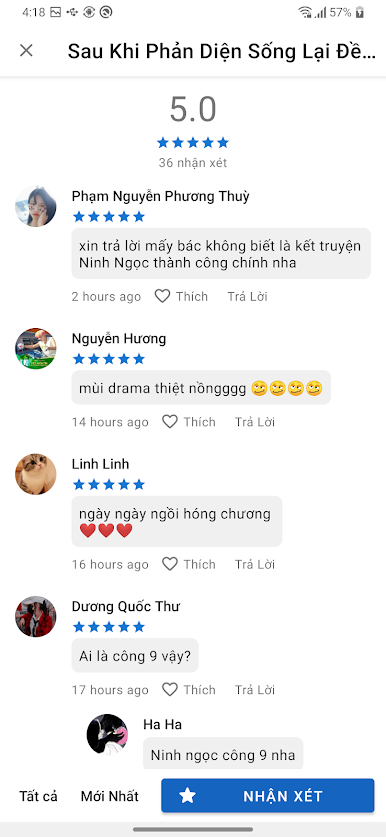Like Dương Quốc Thư's question
The width and height of the screenshot is (386, 837).
(x=188, y=690)
